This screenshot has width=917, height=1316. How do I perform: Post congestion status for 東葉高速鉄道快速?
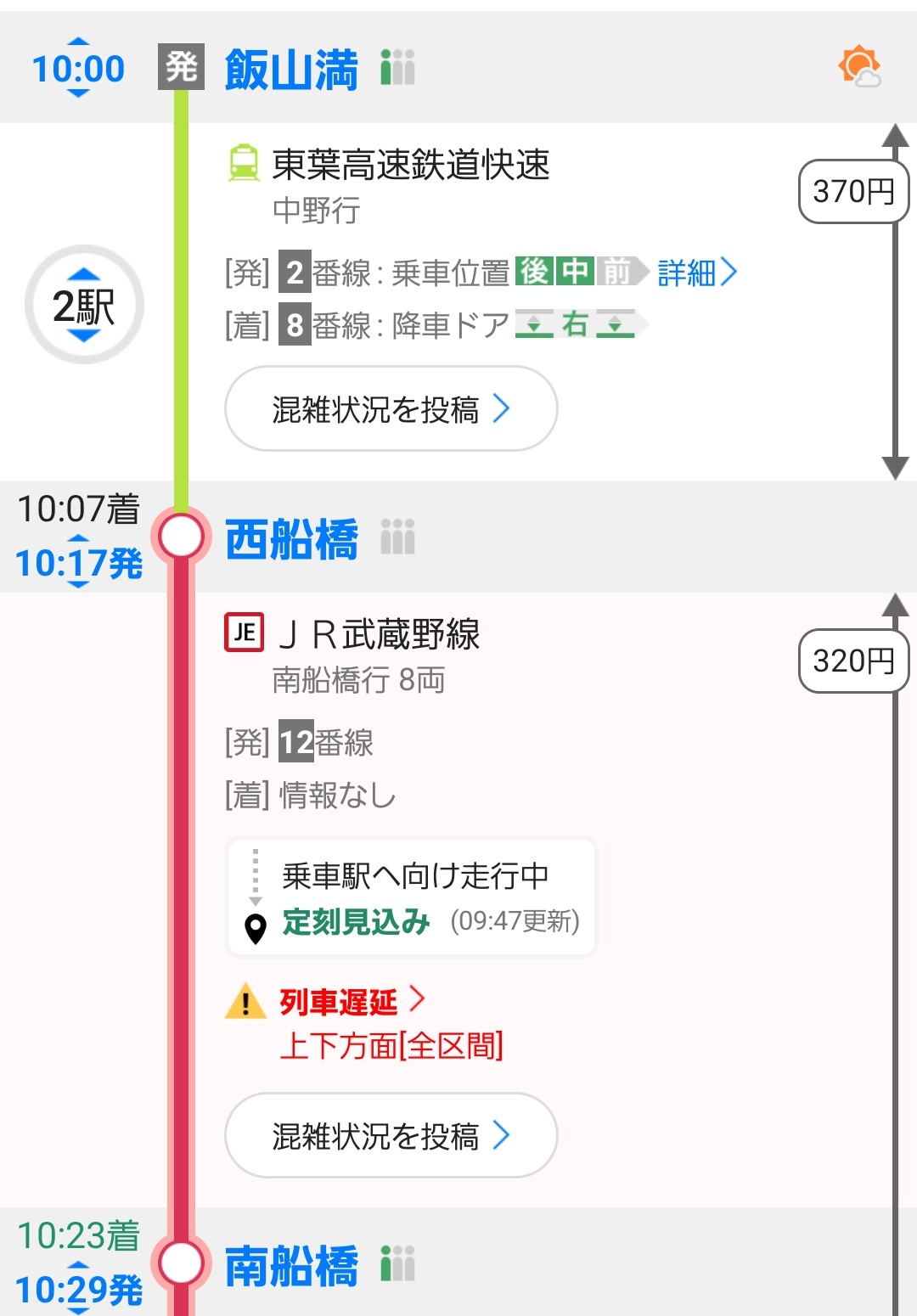(x=391, y=409)
